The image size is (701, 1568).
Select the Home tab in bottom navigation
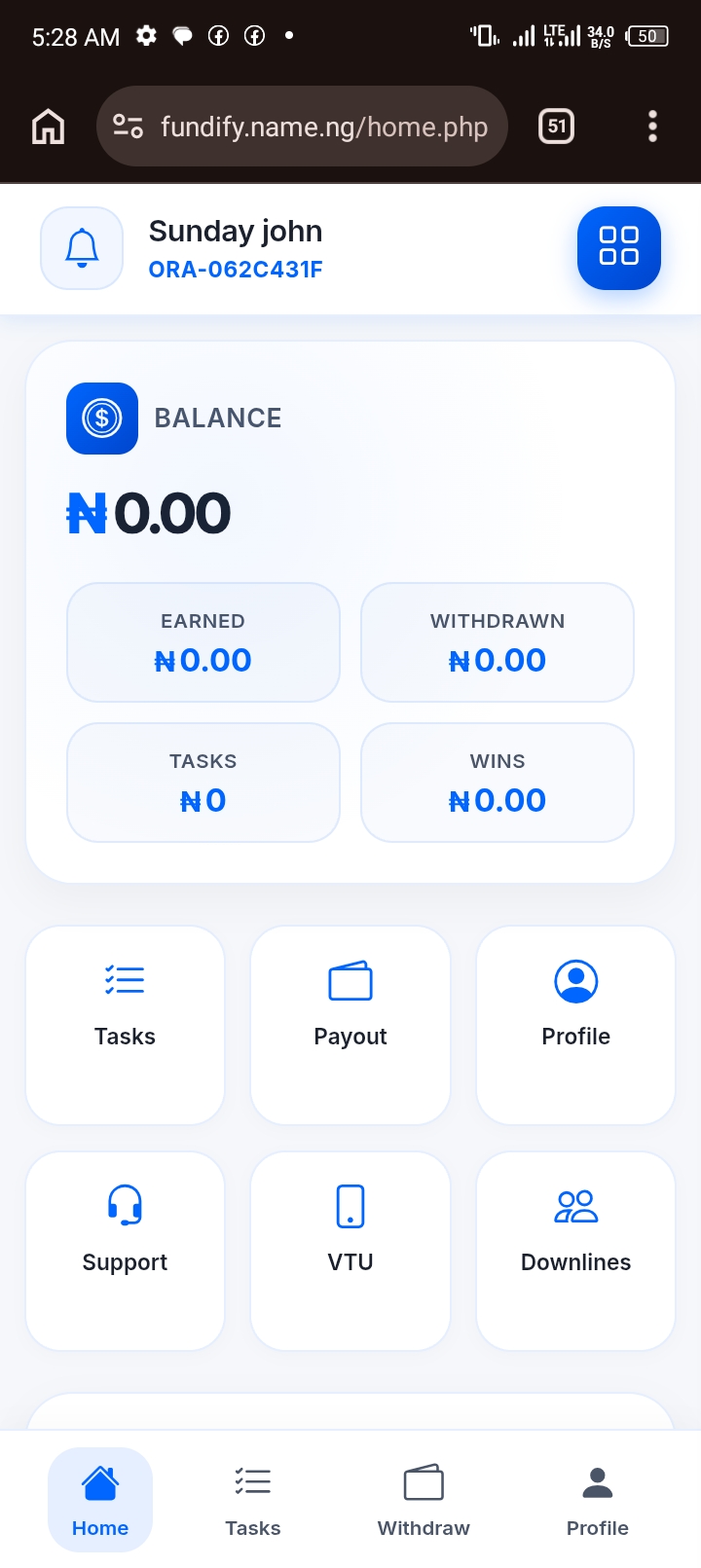point(100,1500)
